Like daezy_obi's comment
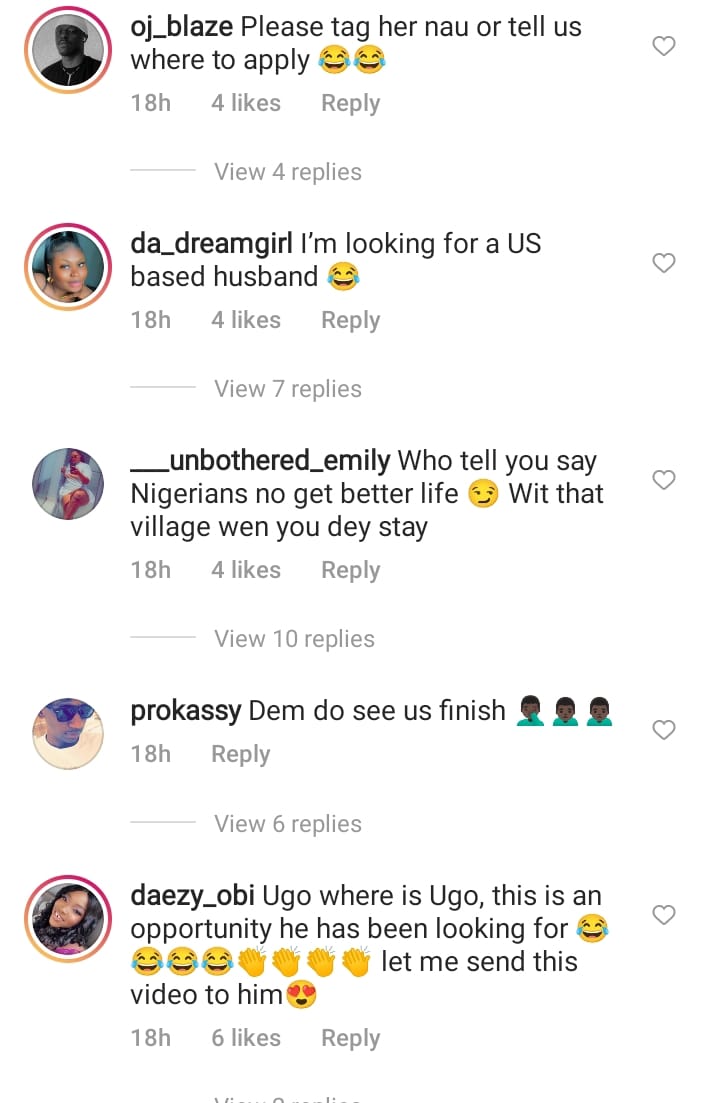720x1103 pixels. [664, 915]
